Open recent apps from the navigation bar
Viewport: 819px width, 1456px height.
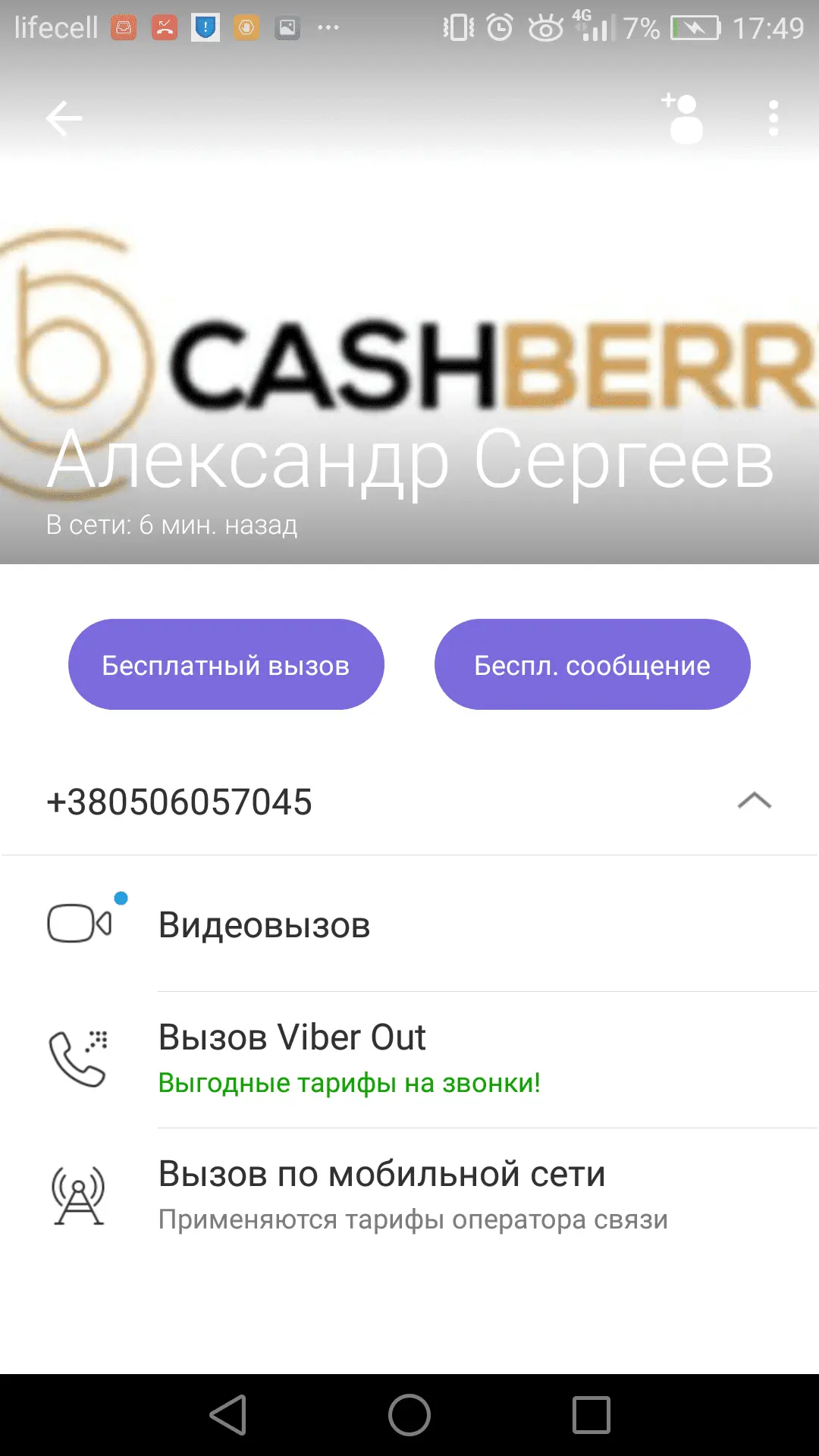(x=591, y=1415)
